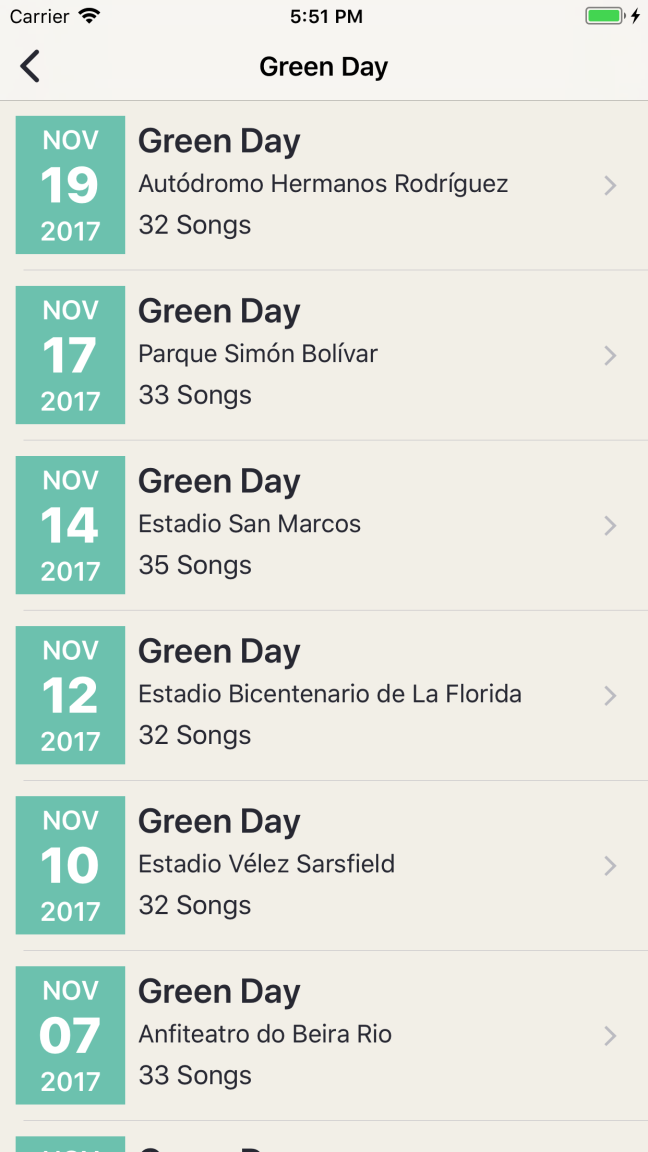Open the Anfiteatro do Beira Rio setlist

323,1035
